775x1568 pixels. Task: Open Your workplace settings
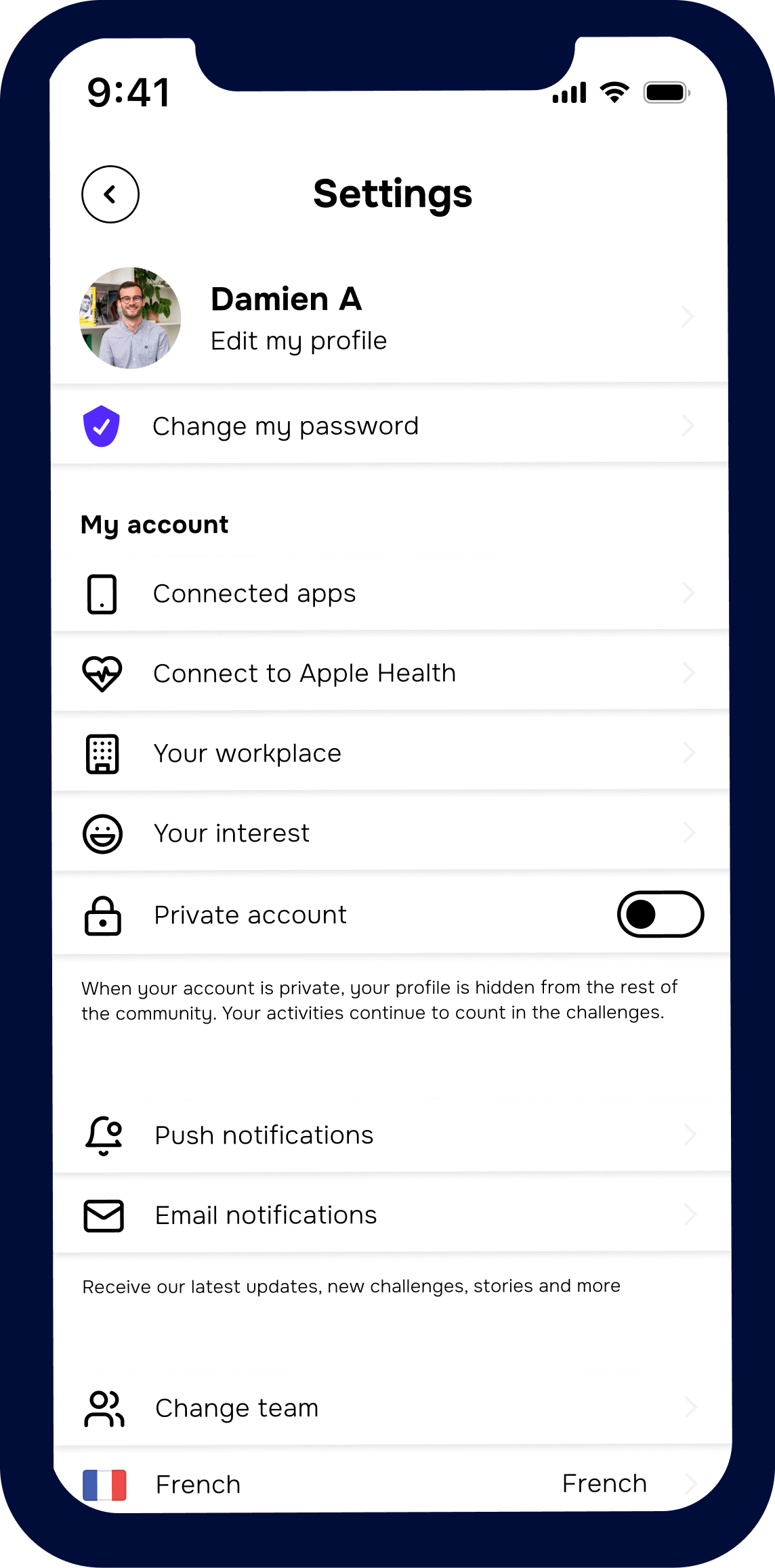(247, 754)
